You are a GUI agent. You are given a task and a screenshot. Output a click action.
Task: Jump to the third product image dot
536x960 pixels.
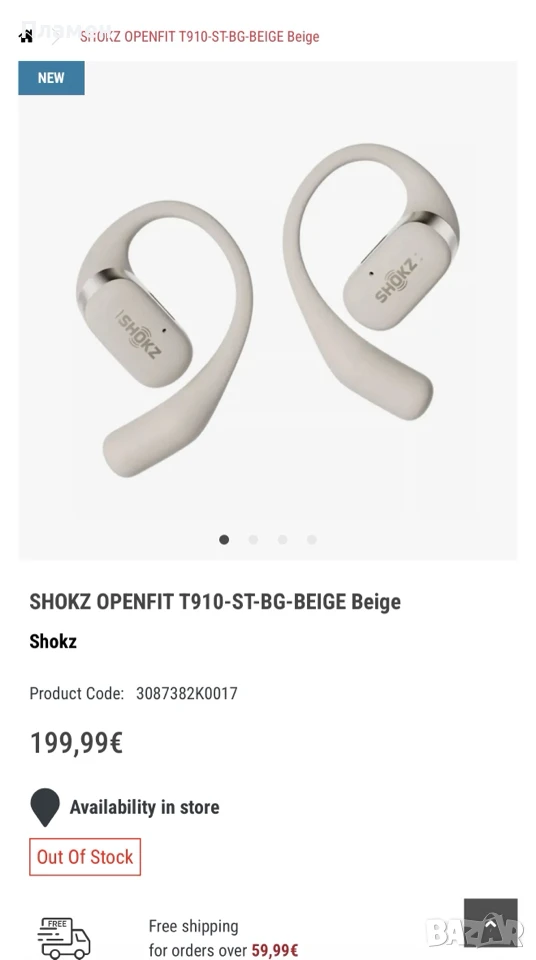pos(282,539)
